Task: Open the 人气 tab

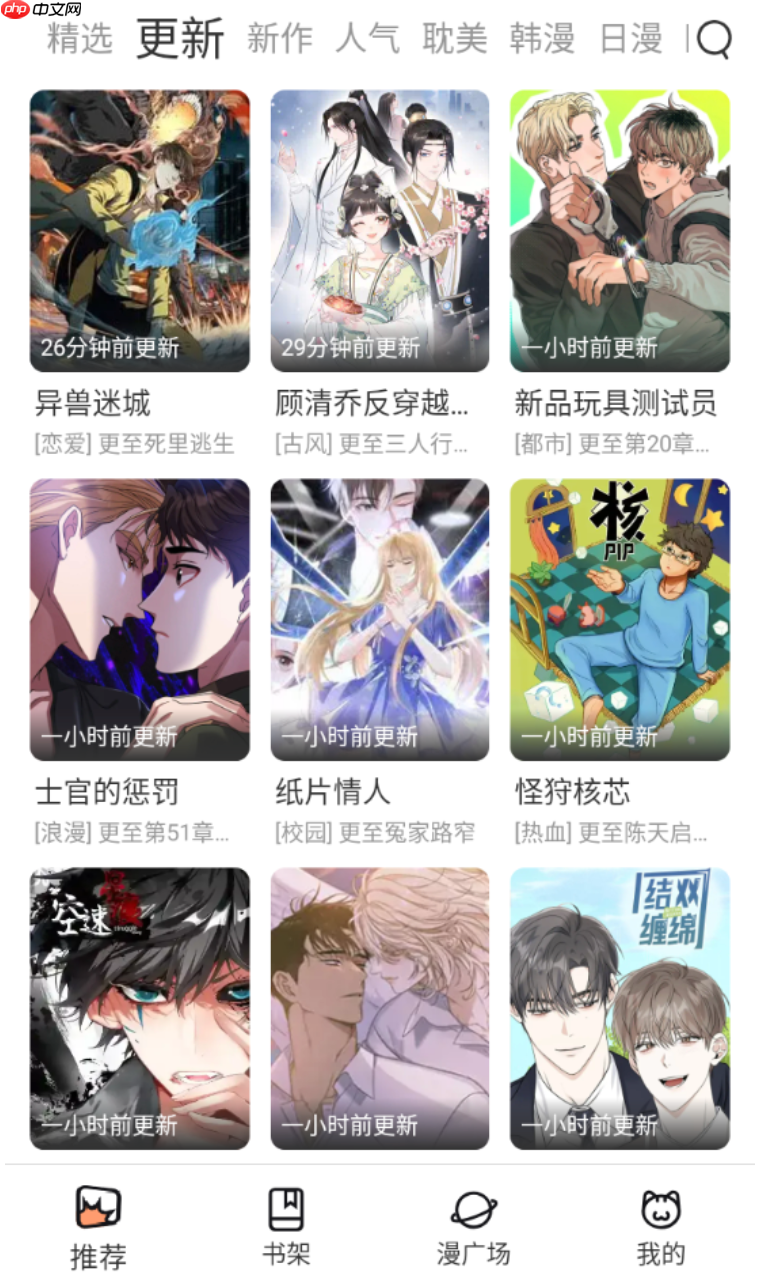Action: click(x=368, y=38)
